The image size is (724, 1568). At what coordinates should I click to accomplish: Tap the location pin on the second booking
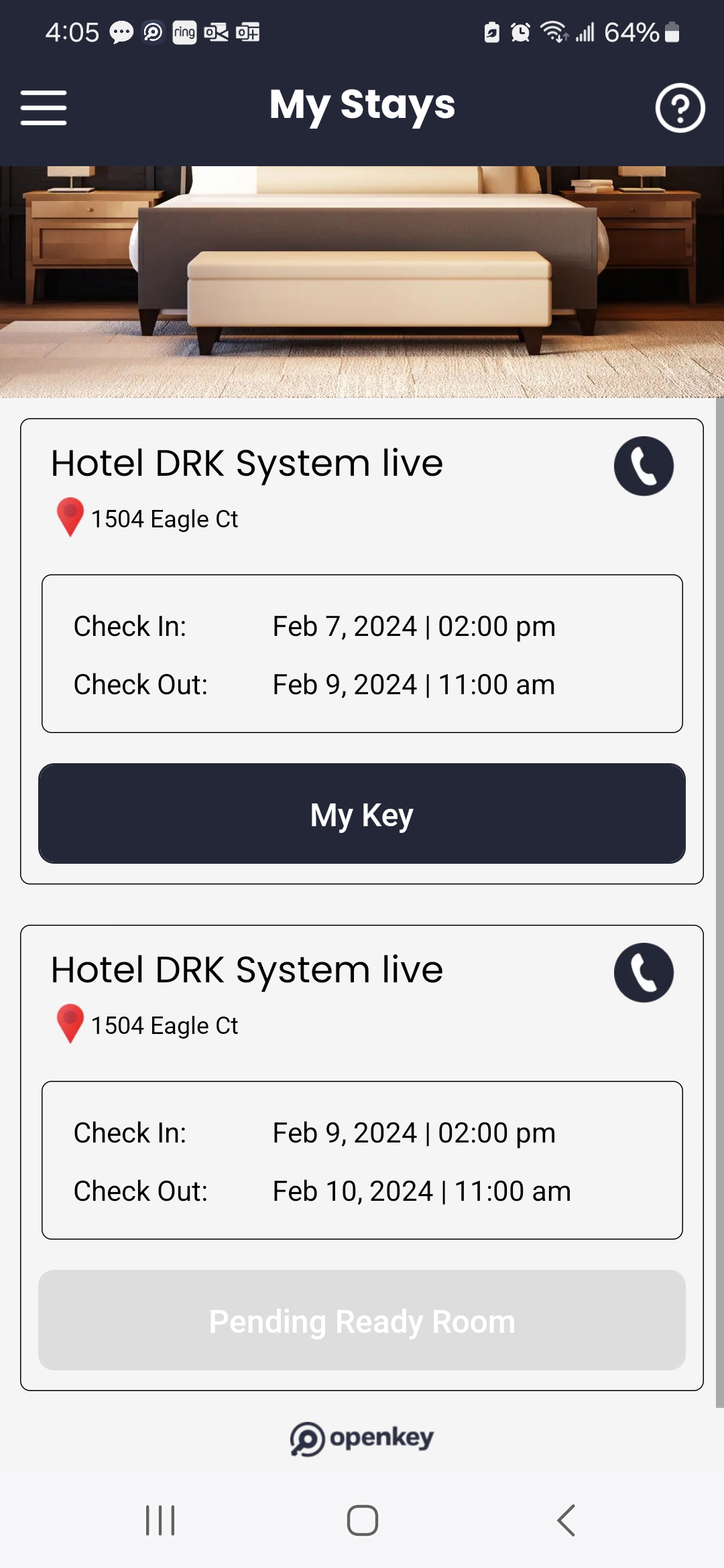[70, 1024]
